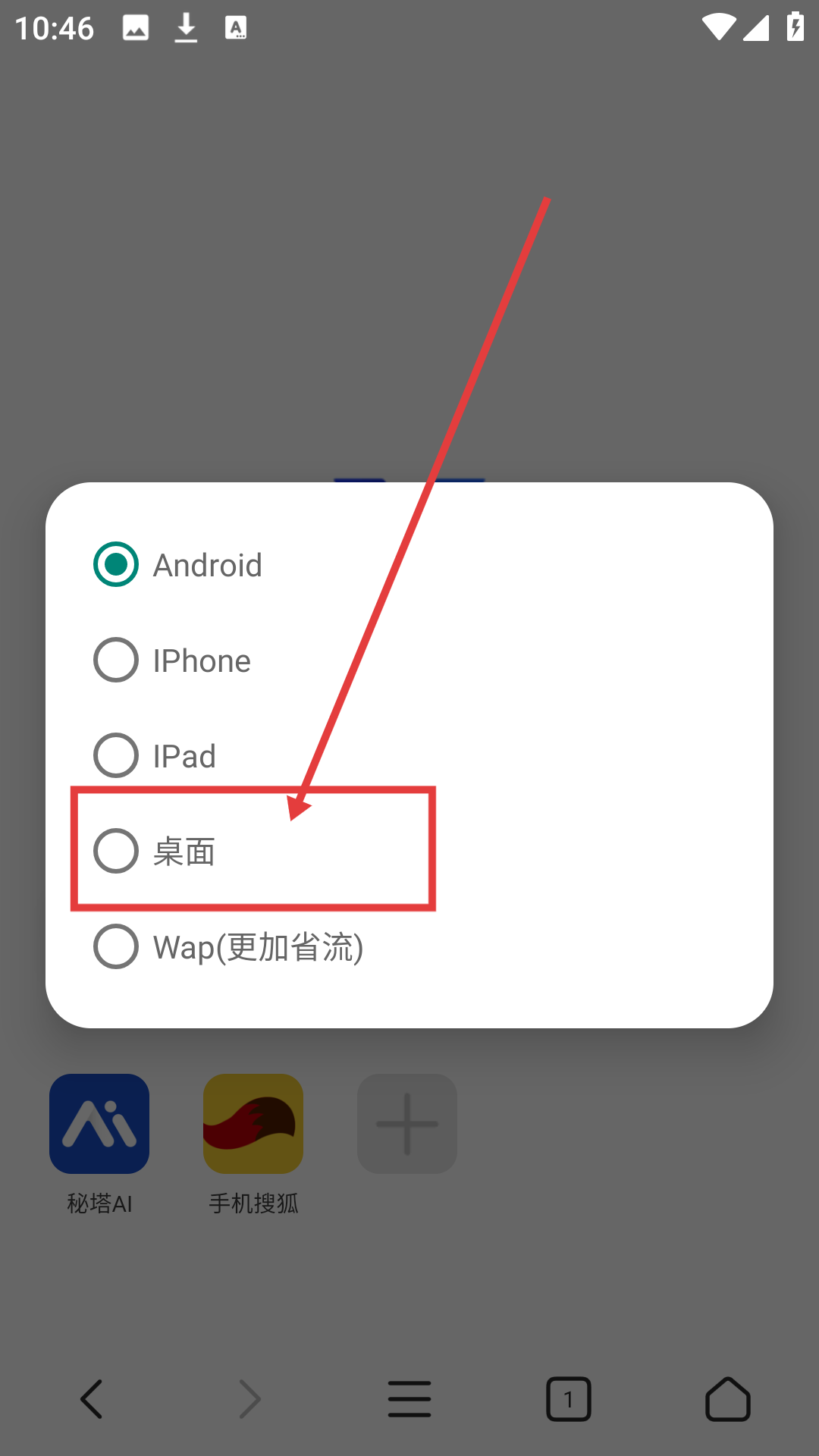Screen dimensions: 819x1456
Task: Go to the browser home page
Action: point(728,1399)
